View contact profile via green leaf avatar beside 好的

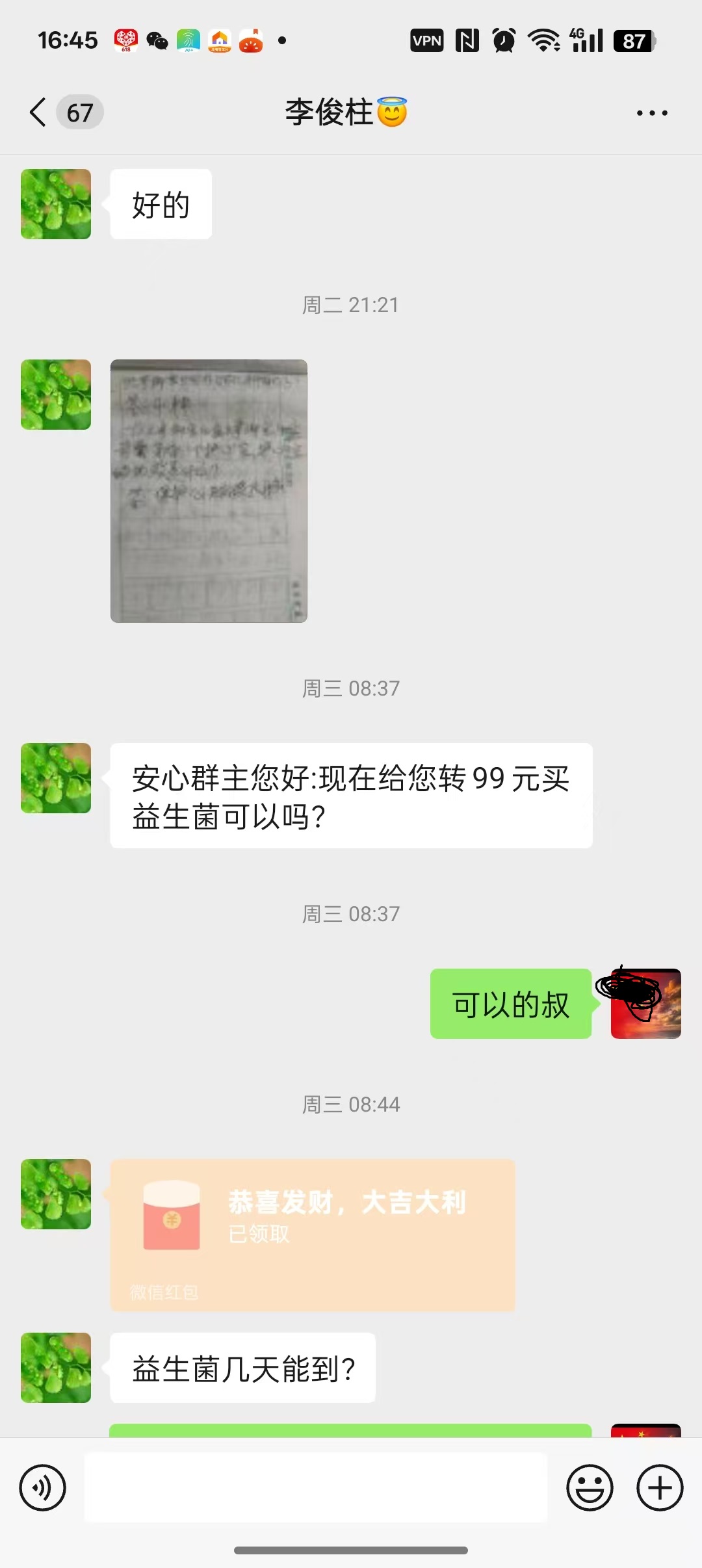pyautogui.click(x=56, y=204)
